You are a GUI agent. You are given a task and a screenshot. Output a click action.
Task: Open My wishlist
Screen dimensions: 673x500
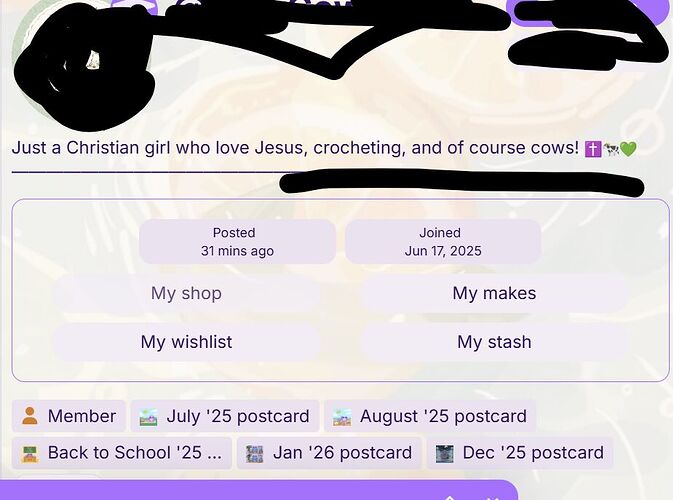[x=186, y=342]
